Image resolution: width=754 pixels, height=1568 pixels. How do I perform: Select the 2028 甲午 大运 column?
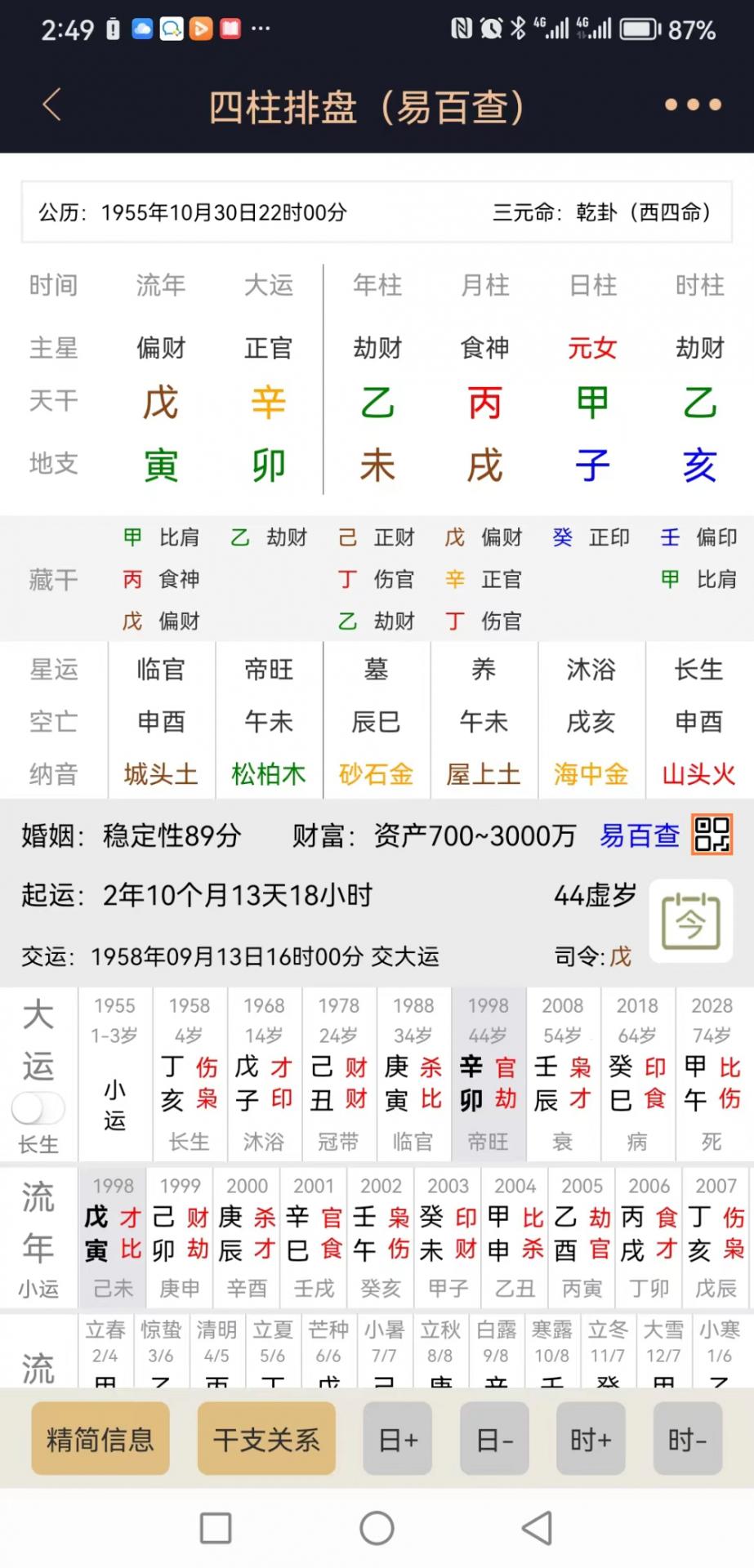click(x=712, y=1075)
